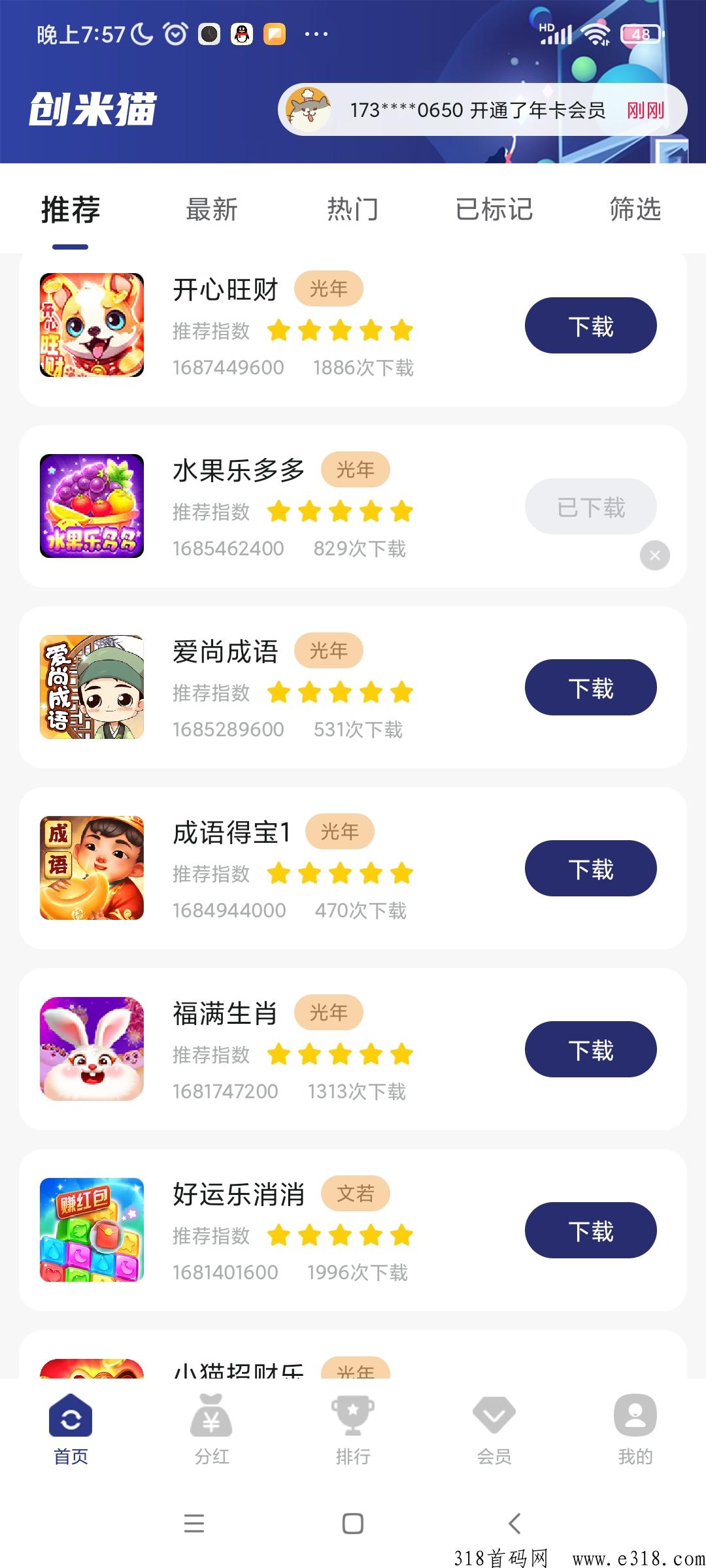The image size is (706, 1568).
Task: Download 好运乐消消
Action: click(x=590, y=1230)
